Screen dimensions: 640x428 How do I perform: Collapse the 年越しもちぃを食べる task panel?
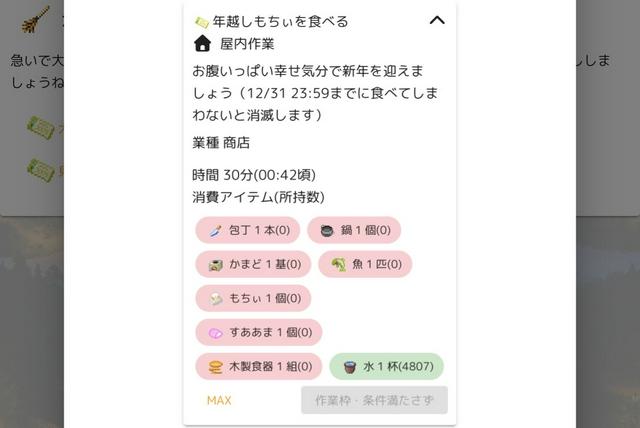[x=437, y=20]
